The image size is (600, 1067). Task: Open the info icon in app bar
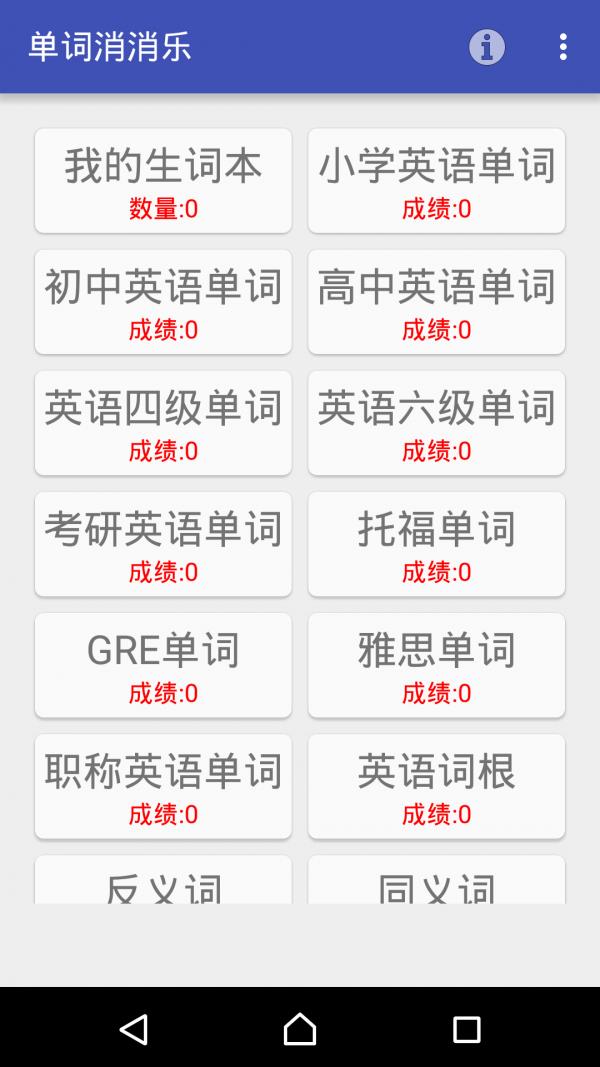(x=487, y=47)
